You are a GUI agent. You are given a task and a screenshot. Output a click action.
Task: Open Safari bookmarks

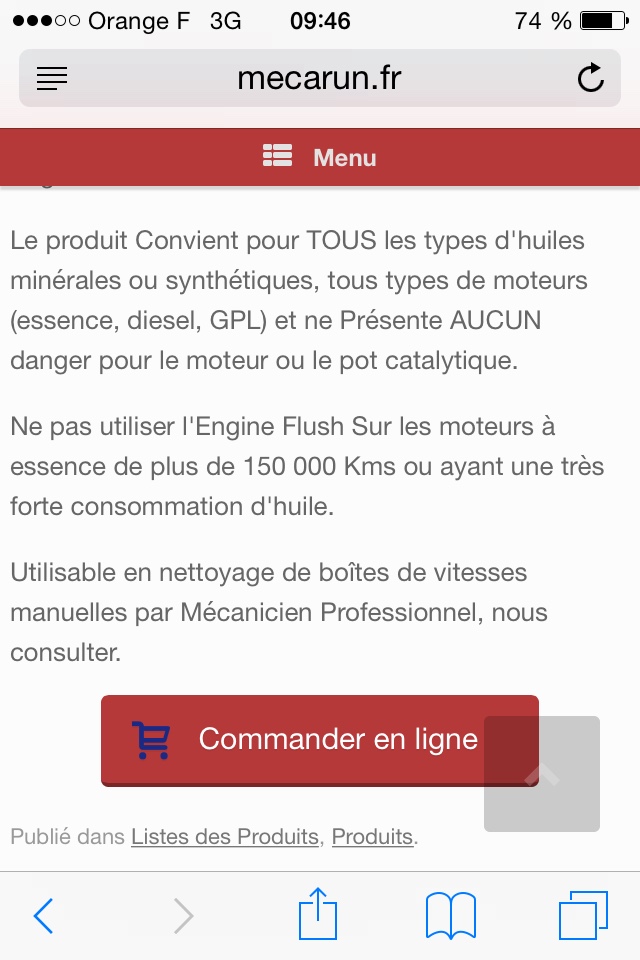click(x=450, y=915)
